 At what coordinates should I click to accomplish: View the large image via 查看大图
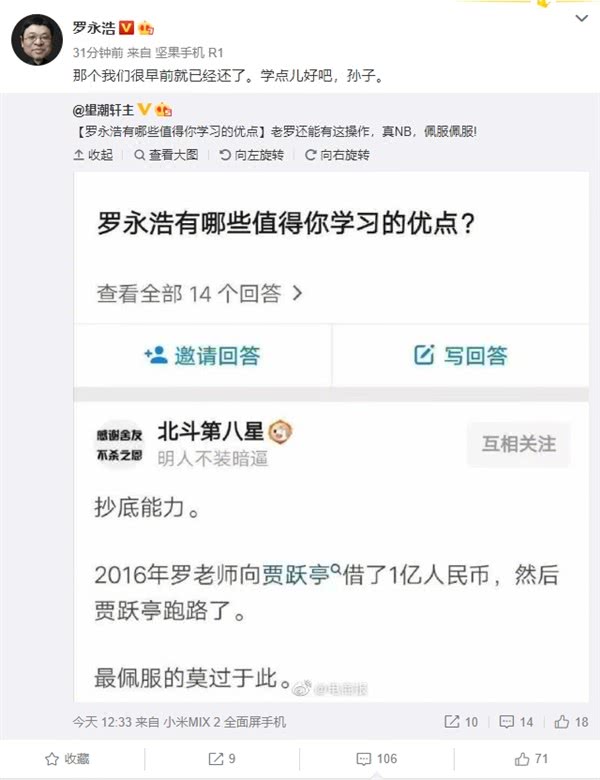click(x=166, y=155)
